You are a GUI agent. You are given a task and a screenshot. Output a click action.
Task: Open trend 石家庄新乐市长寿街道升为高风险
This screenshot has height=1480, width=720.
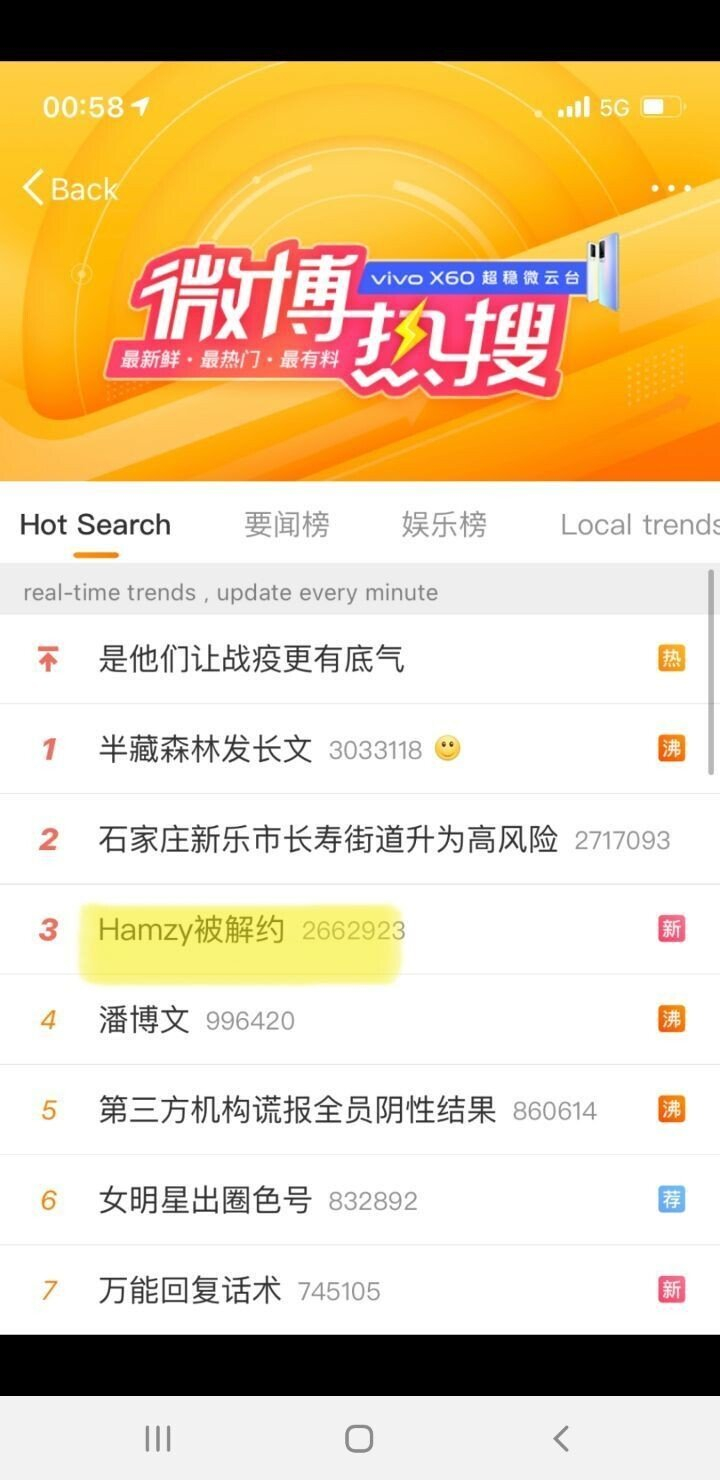pos(328,839)
